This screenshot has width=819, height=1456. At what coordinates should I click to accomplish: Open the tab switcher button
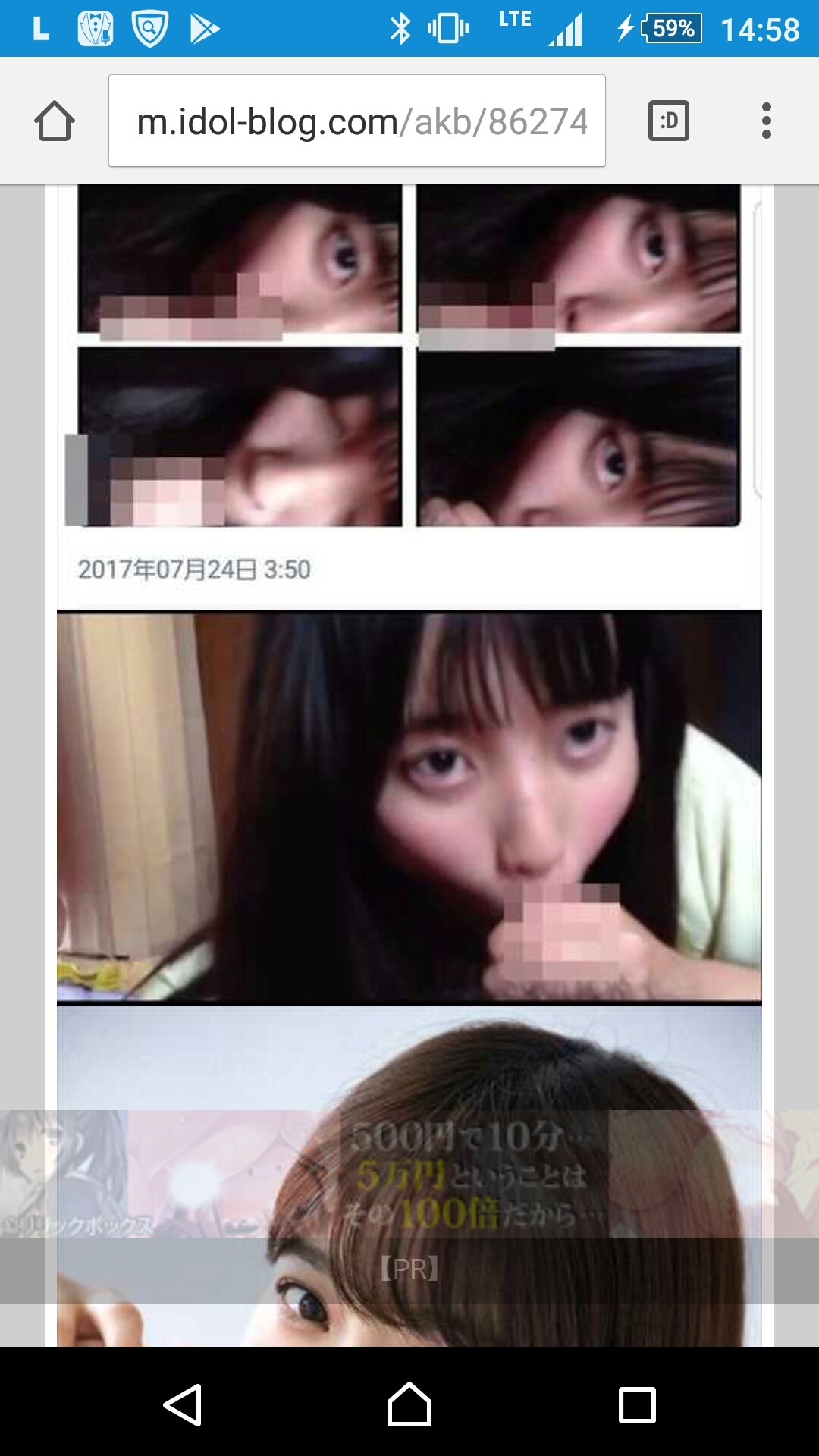click(668, 121)
